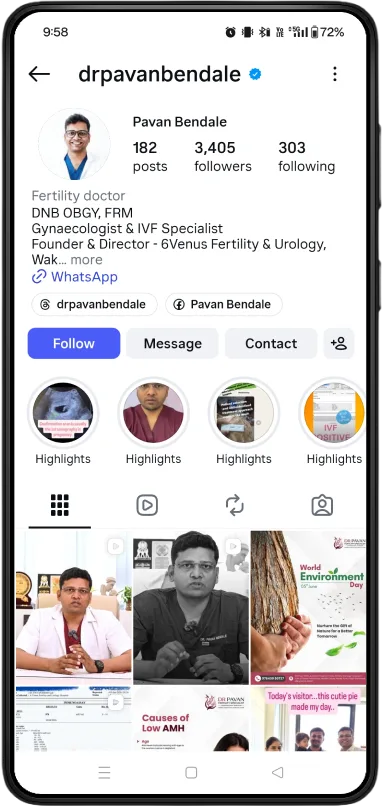
Task: Open the Facebook chip Pavan Bendale
Action: point(224,304)
